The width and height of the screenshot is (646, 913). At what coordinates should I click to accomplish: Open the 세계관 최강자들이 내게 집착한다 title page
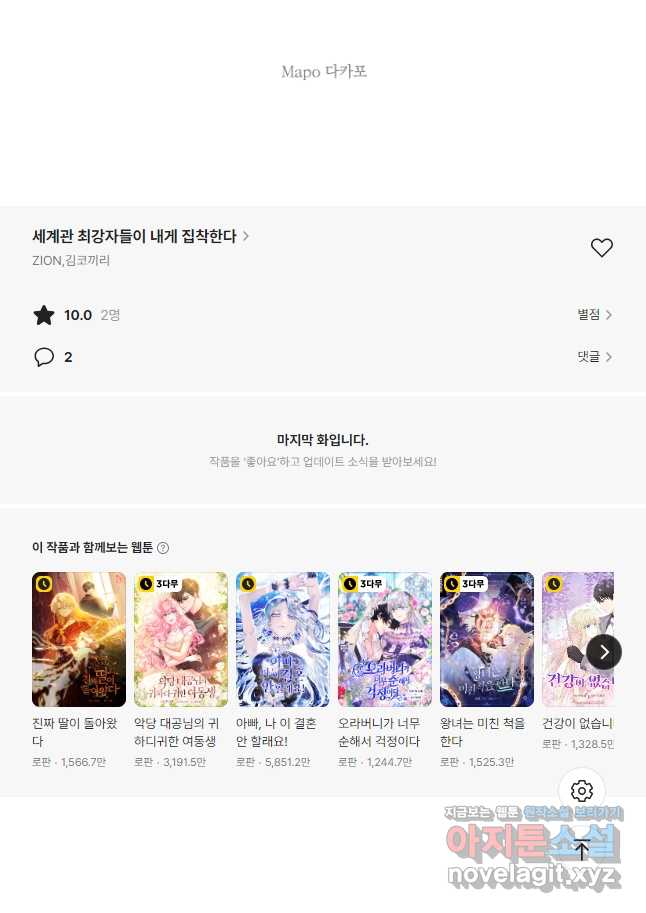(140, 237)
